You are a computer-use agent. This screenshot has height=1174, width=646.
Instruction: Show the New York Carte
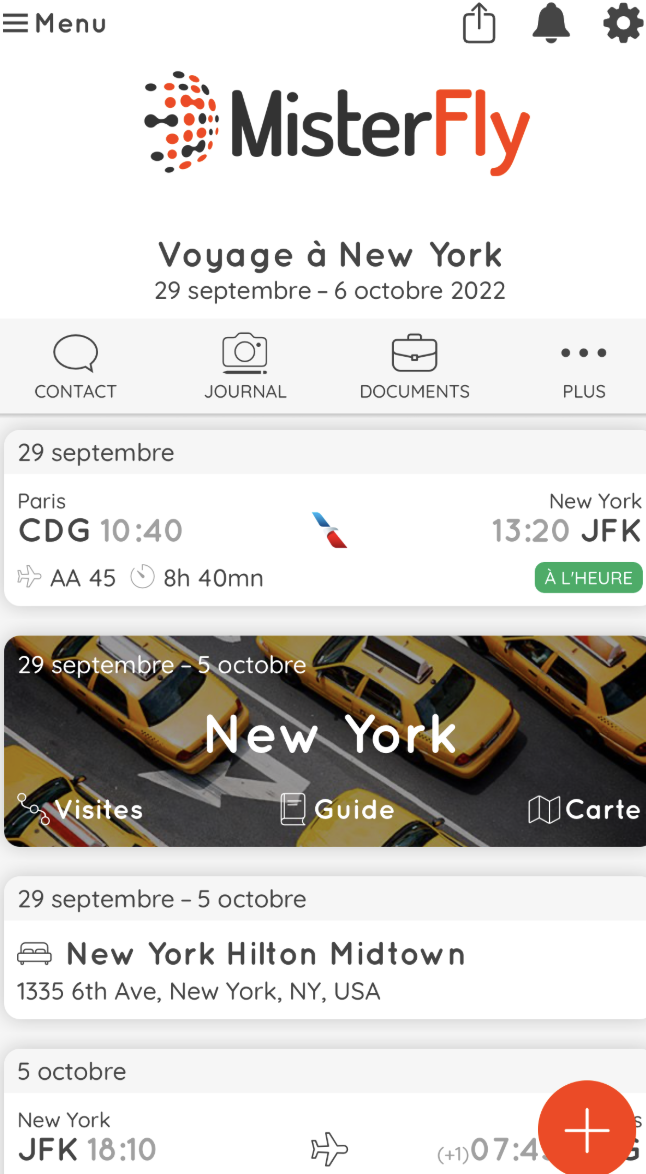pyautogui.click(x=584, y=809)
